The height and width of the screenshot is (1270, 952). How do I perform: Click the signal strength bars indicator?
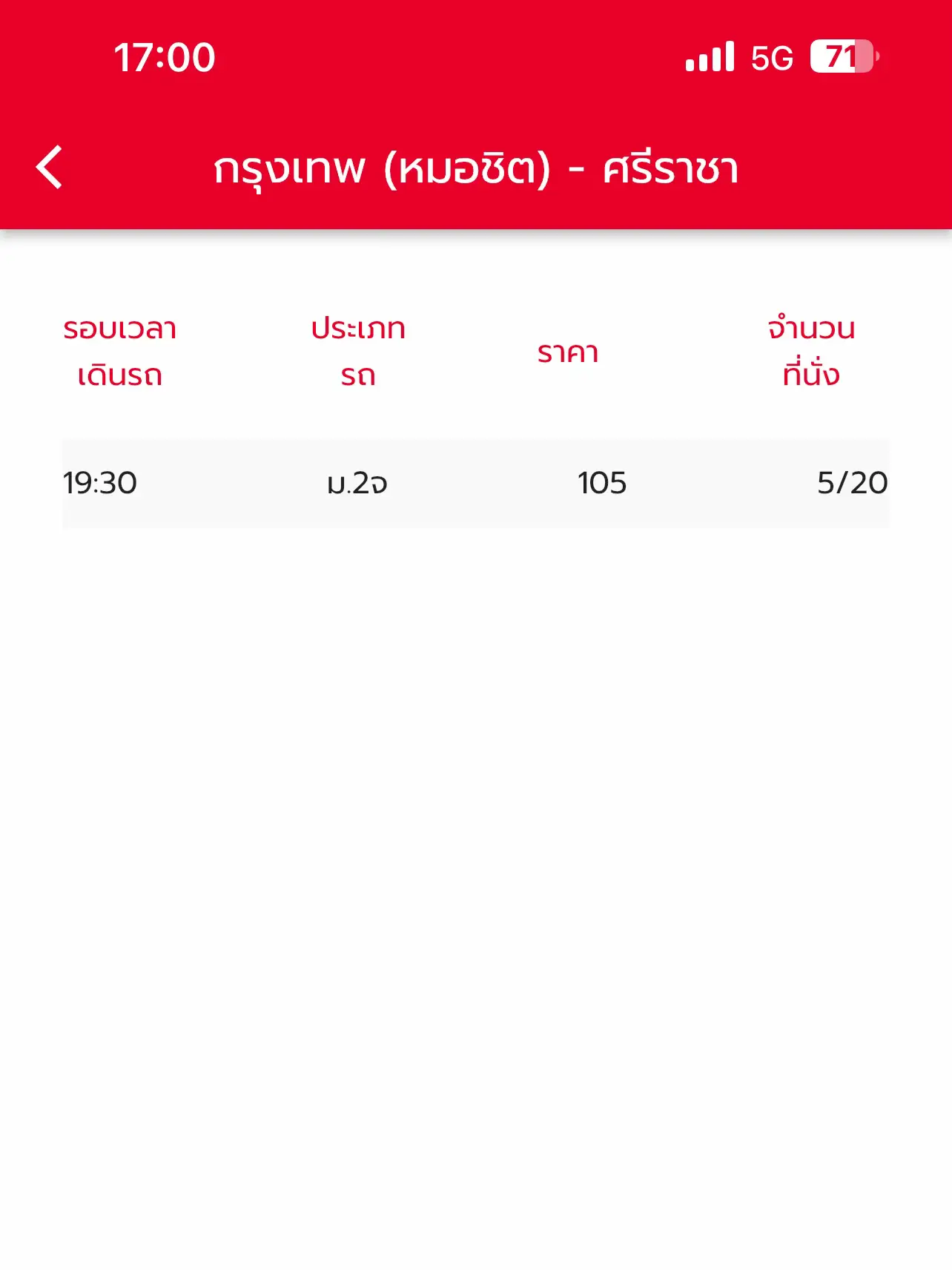pos(710,57)
